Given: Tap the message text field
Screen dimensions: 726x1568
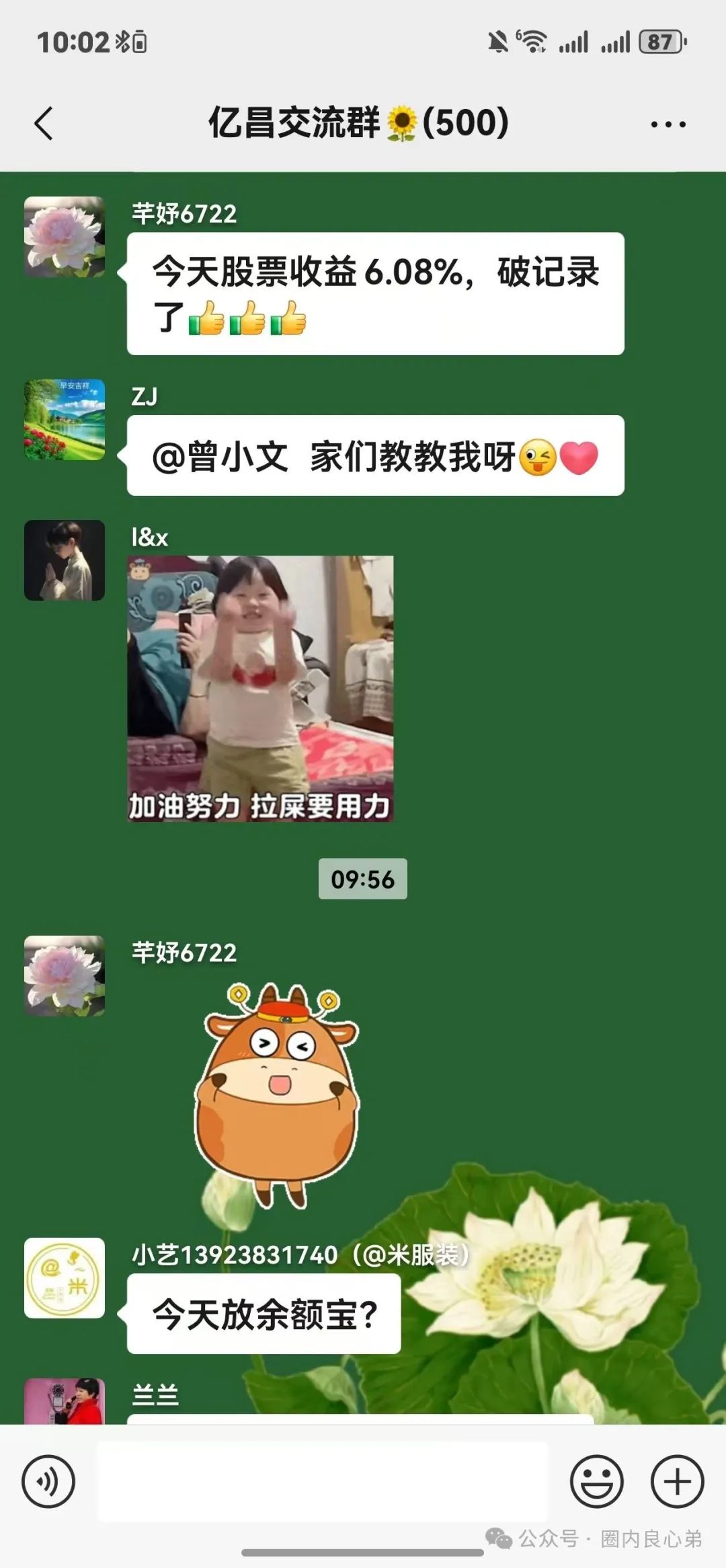Looking at the screenshot, I should (323, 1481).
